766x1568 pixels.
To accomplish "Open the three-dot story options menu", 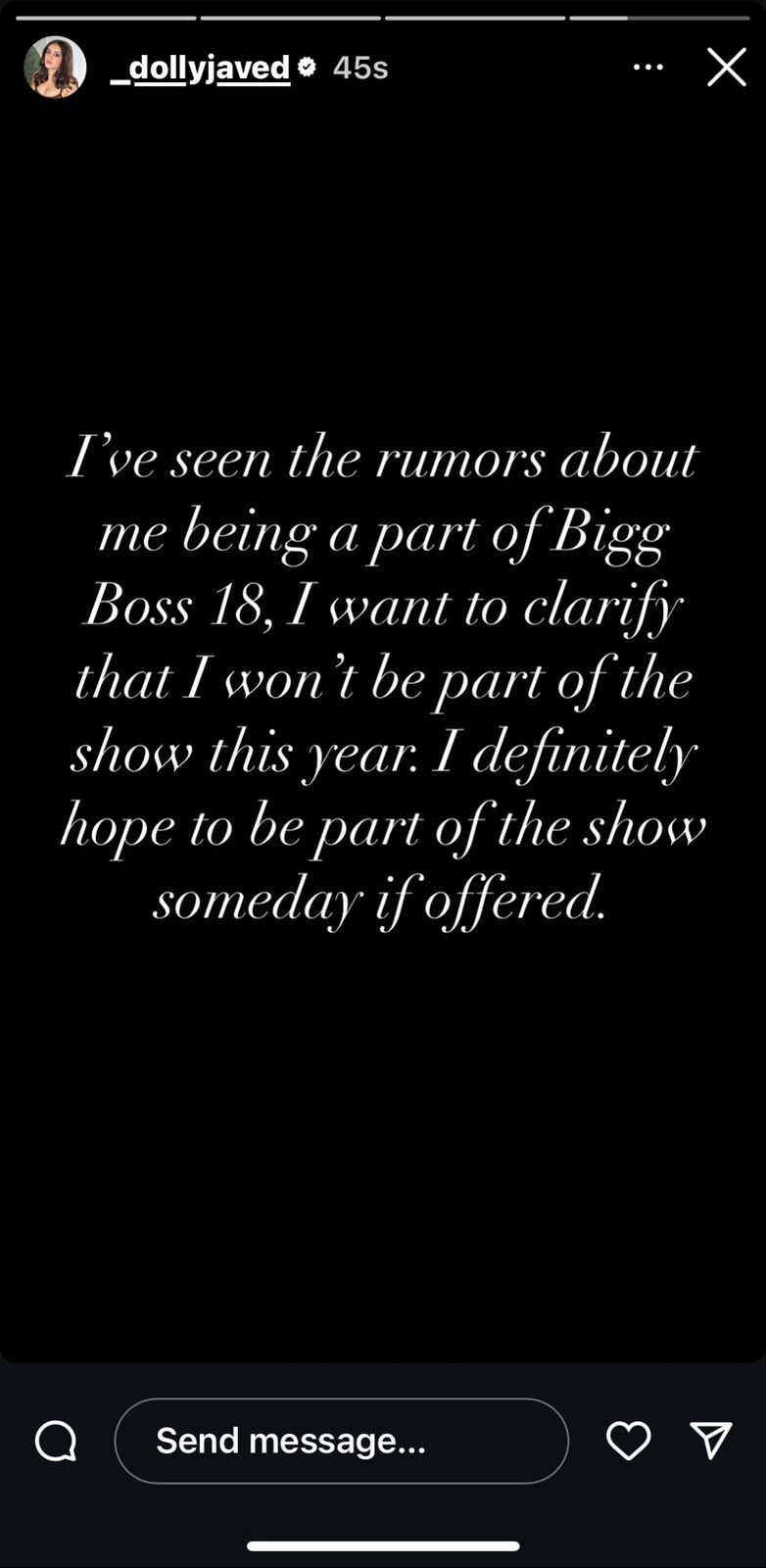I will pos(648,68).
